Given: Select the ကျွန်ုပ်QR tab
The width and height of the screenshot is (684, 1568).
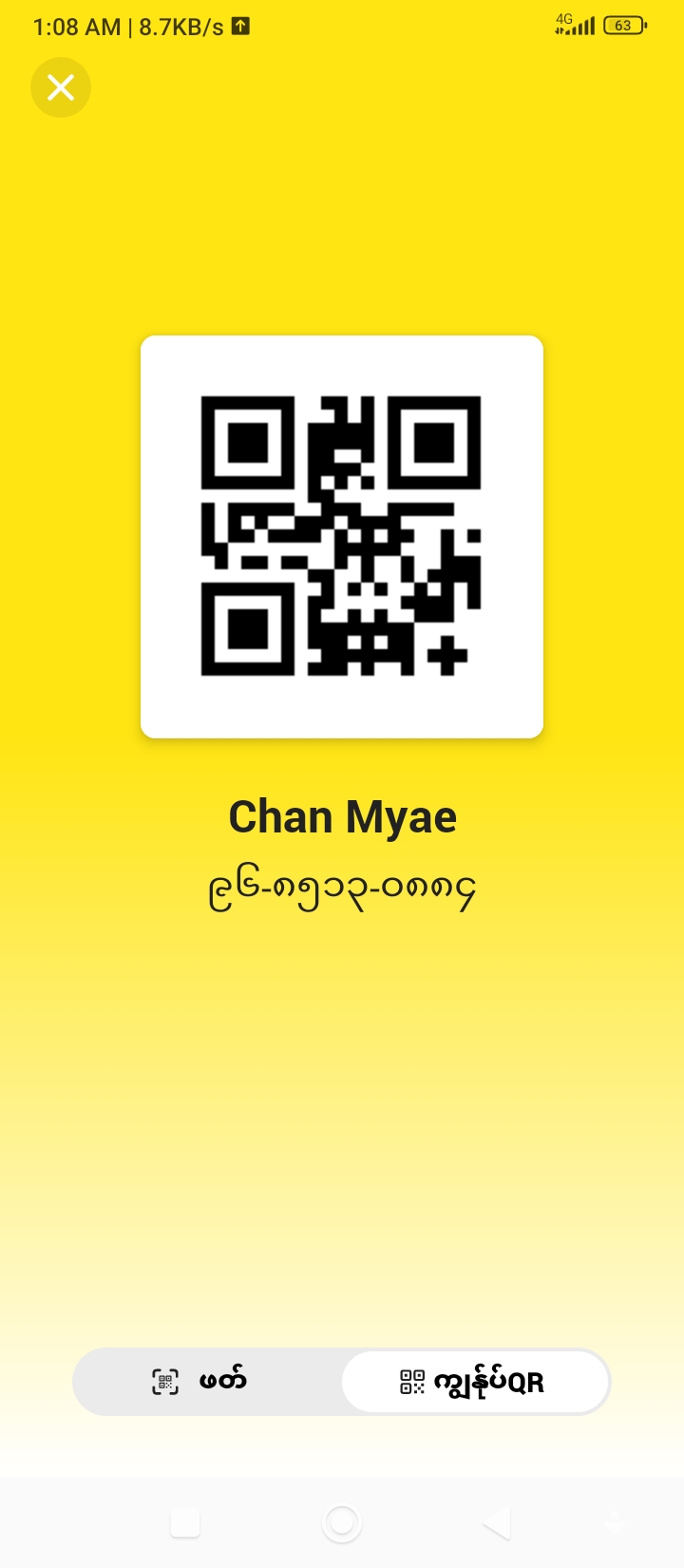Looking at the screenshot, I should click(x=474, y=1382).
